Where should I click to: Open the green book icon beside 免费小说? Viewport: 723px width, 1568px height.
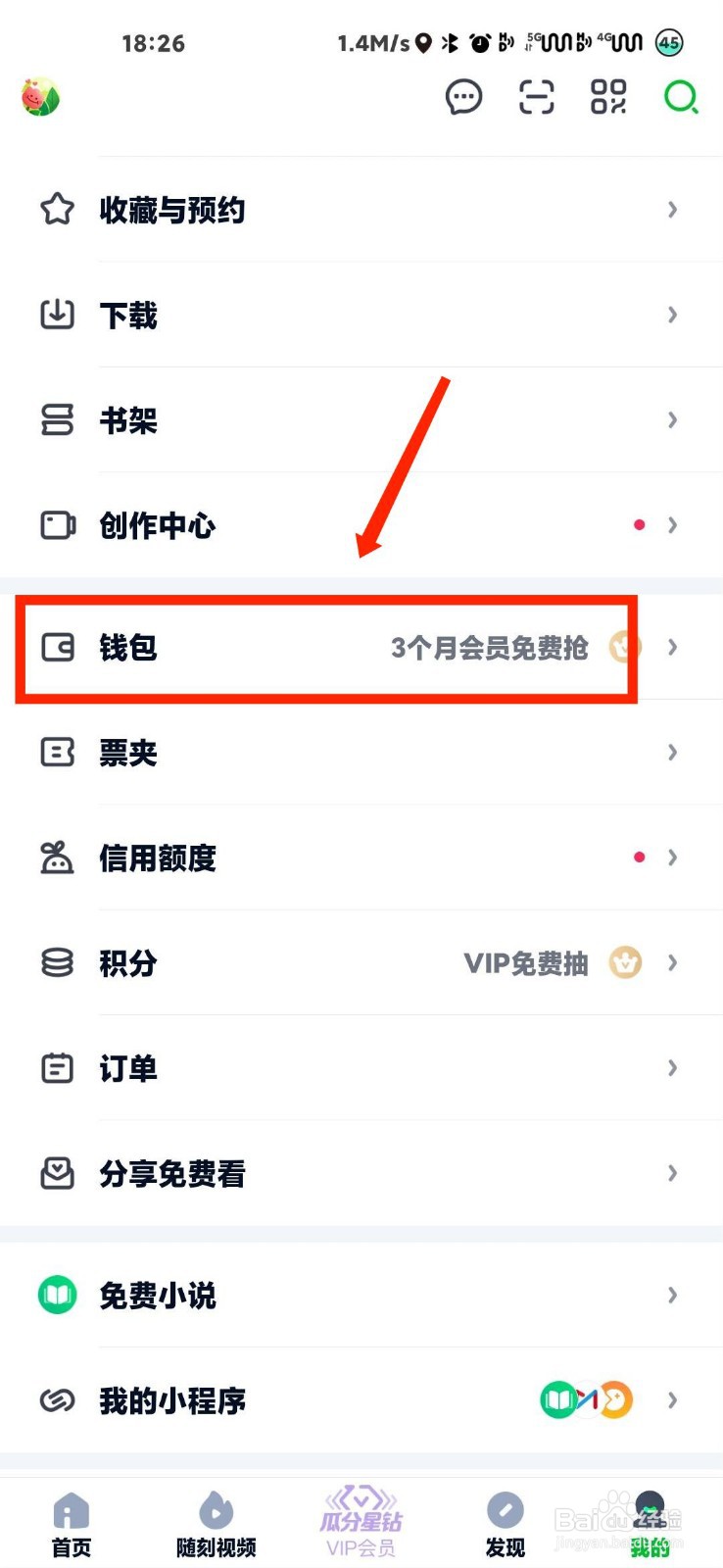tap(57, 1294)
